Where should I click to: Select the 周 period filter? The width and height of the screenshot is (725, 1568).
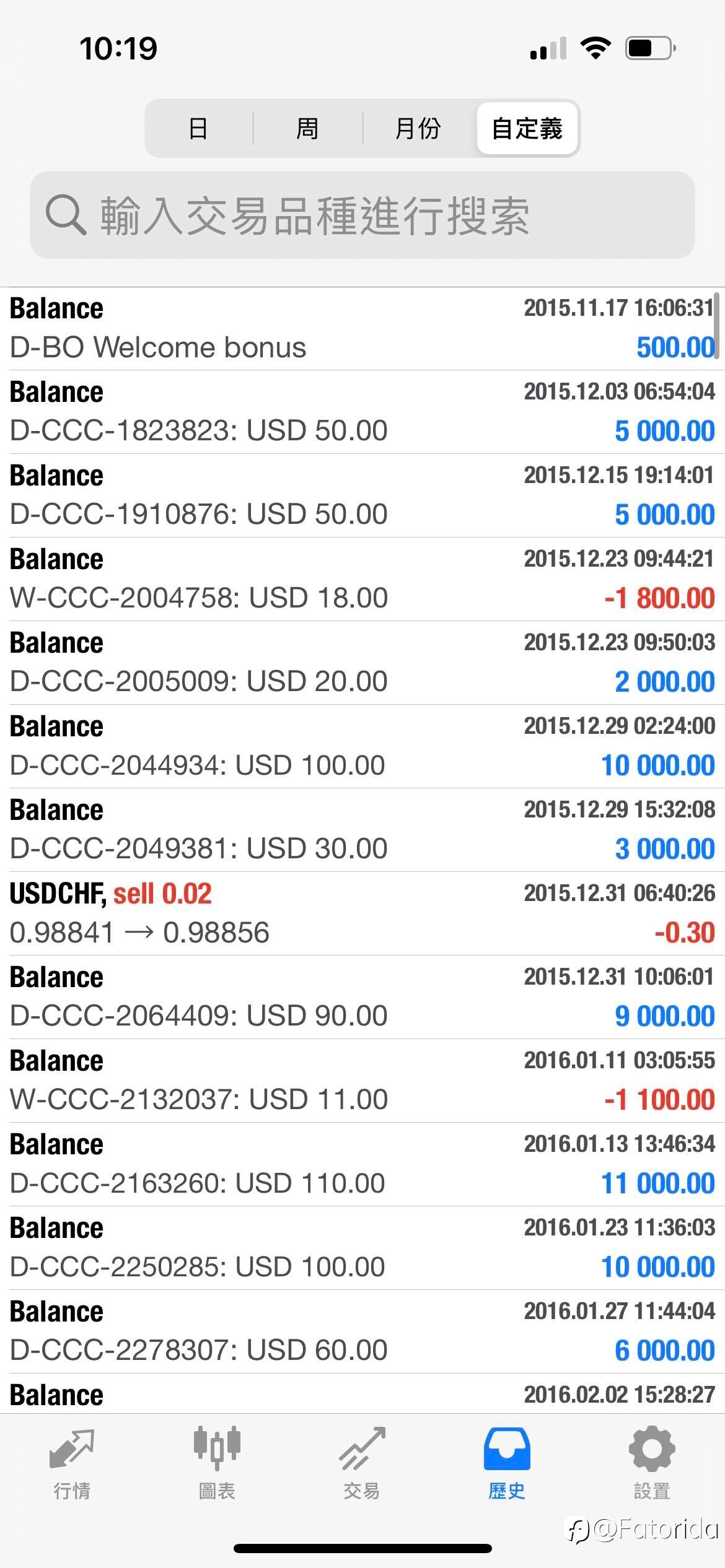click(307, 128)
